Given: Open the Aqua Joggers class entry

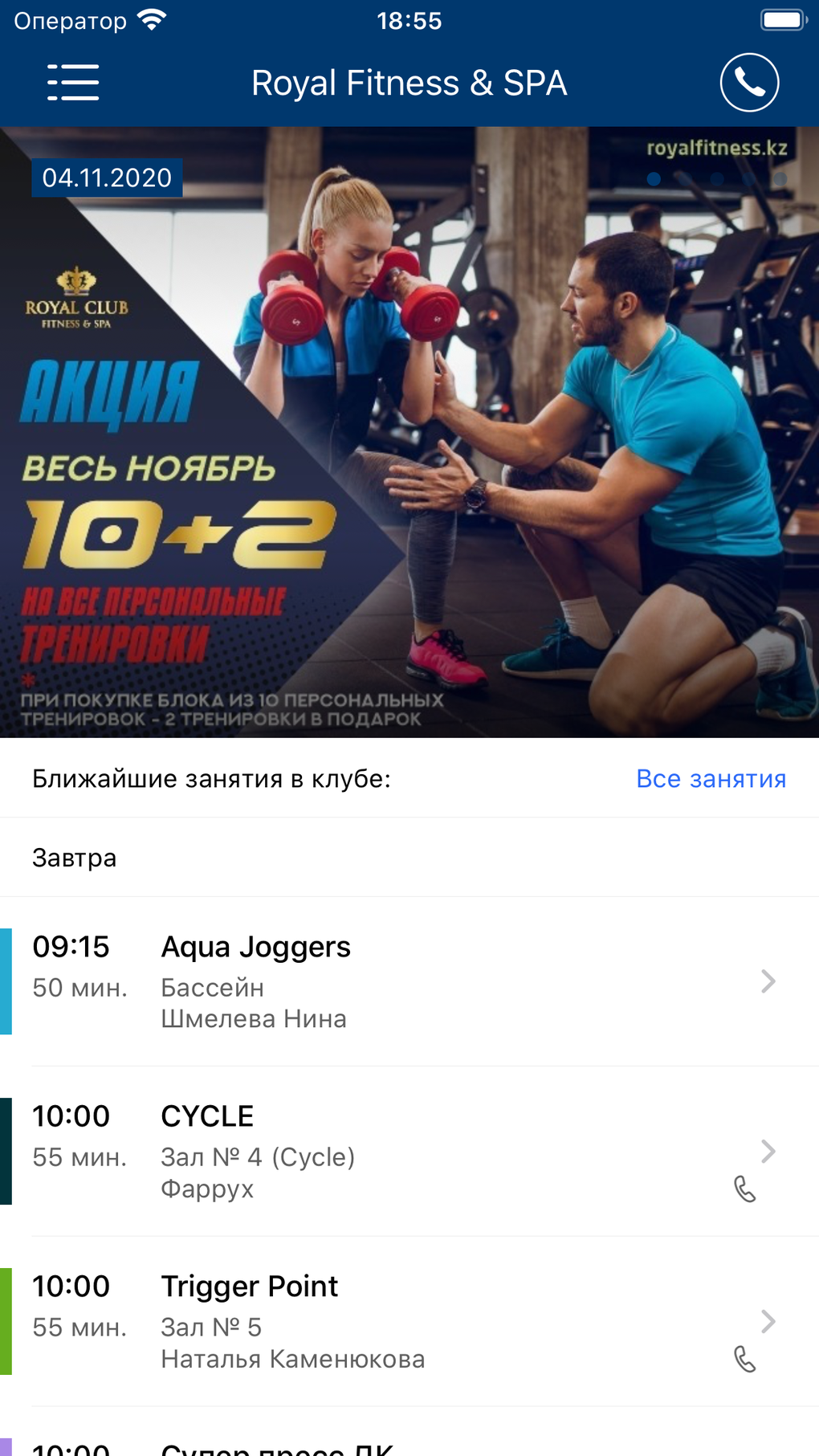Looking at the screenshot, I should (x=321, y=981).
